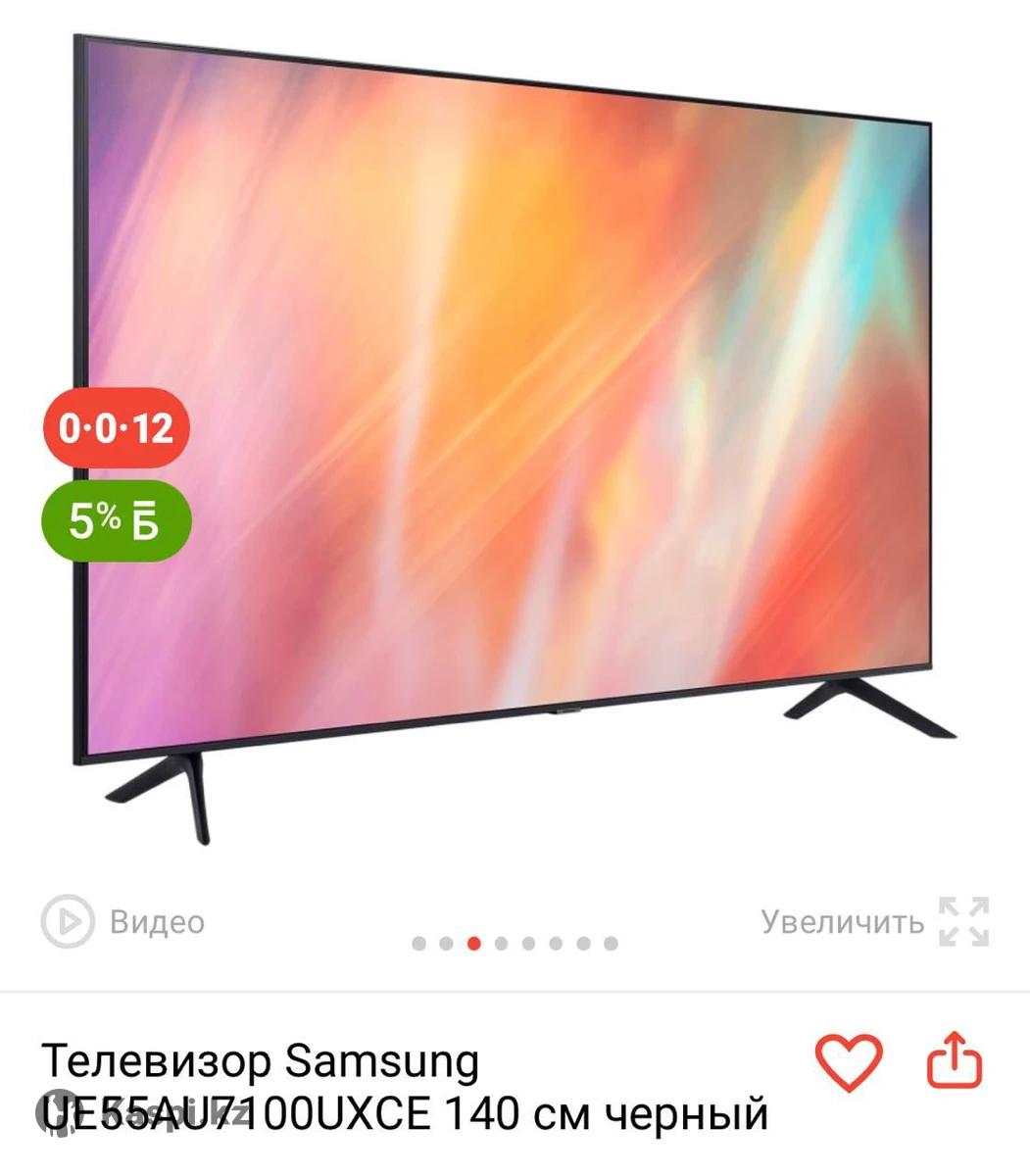Viewport: 1030px width, 1176px height.
Task: Add Samsung TV to favorites
Action: 849,1062
